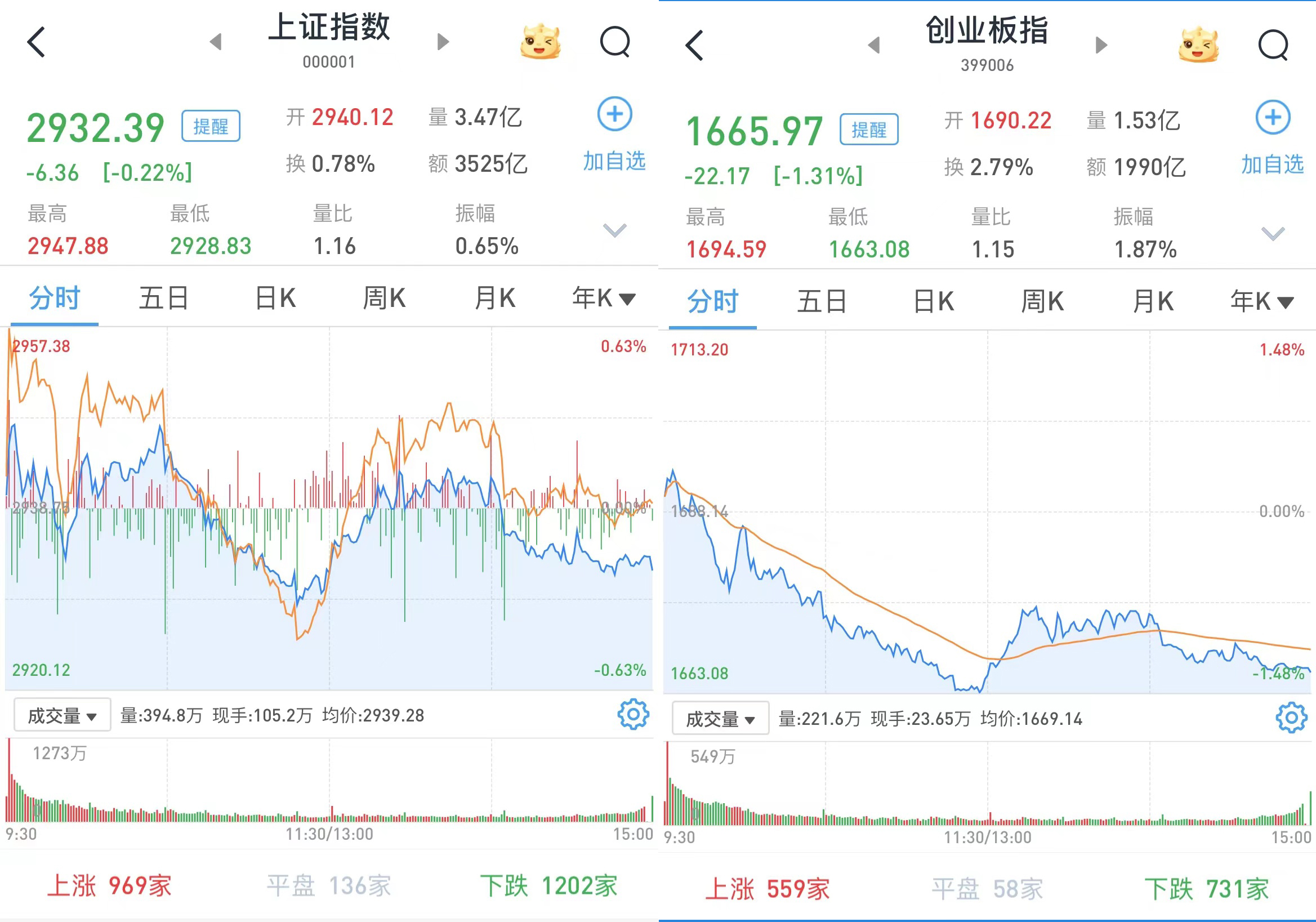1316x922 pixels.
Task: Go back from the 创业板指 page
Action: click(694, 45)
